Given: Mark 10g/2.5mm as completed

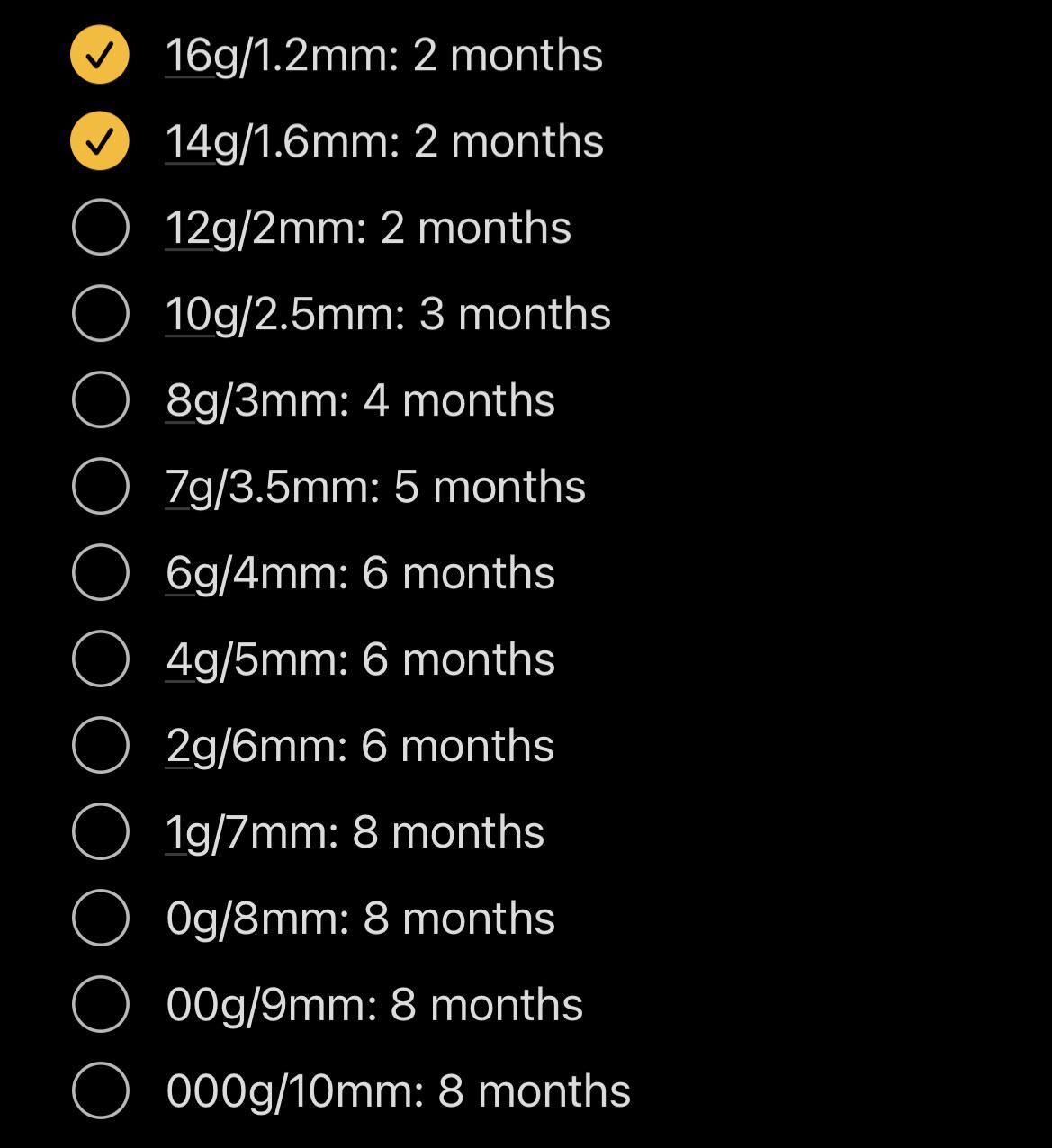Looking at the screenshot, I should 100,314.
